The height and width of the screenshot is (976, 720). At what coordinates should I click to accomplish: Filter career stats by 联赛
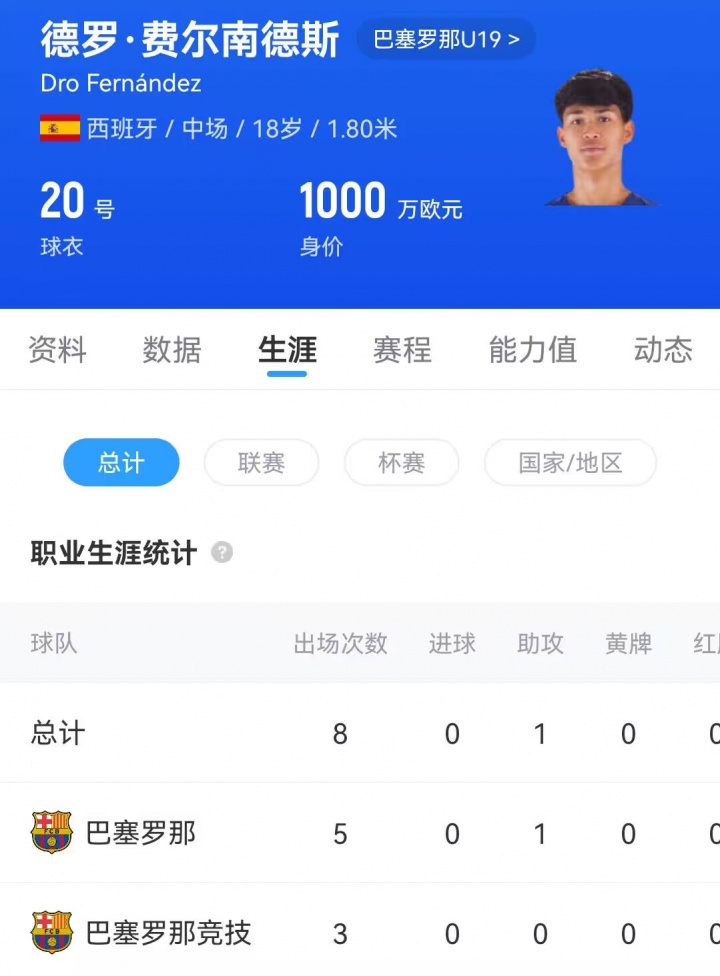pos(261,463)
